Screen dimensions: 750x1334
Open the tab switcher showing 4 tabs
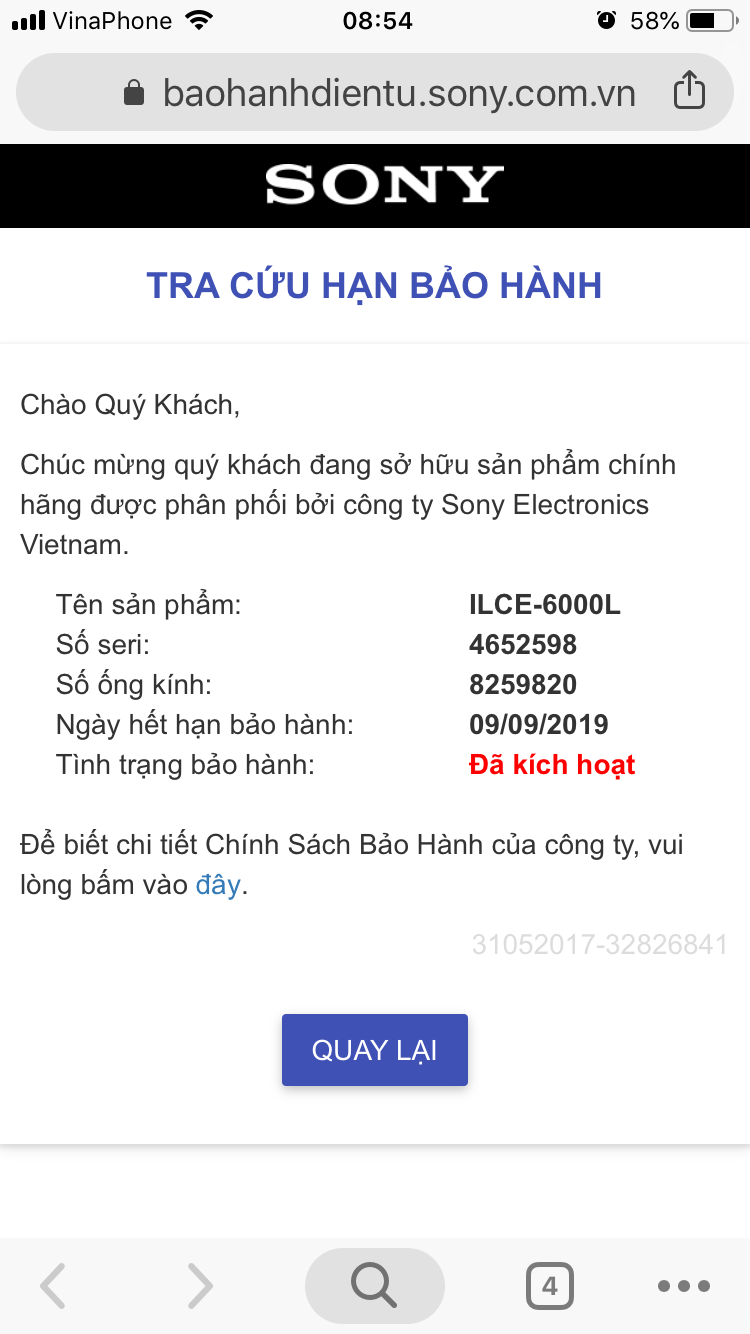point(549,1286)
